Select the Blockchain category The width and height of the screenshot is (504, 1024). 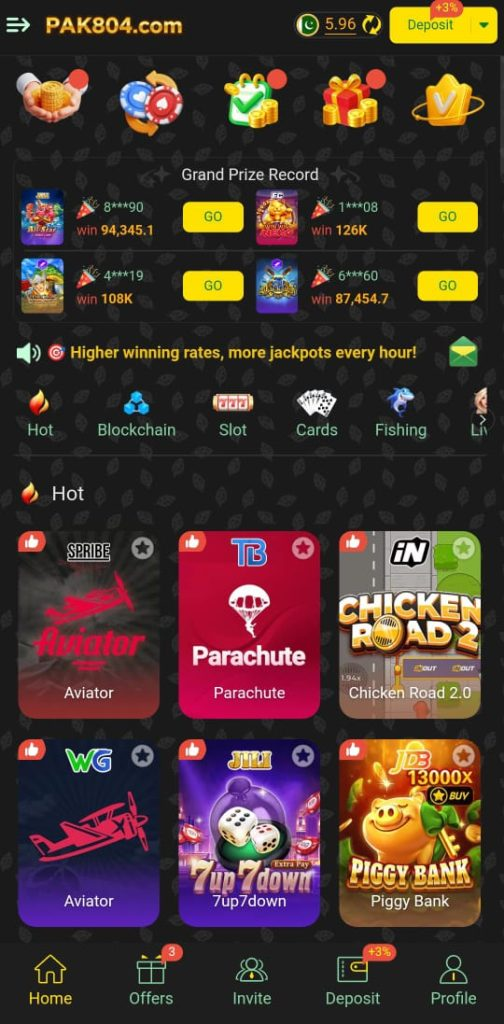point(136,414)
